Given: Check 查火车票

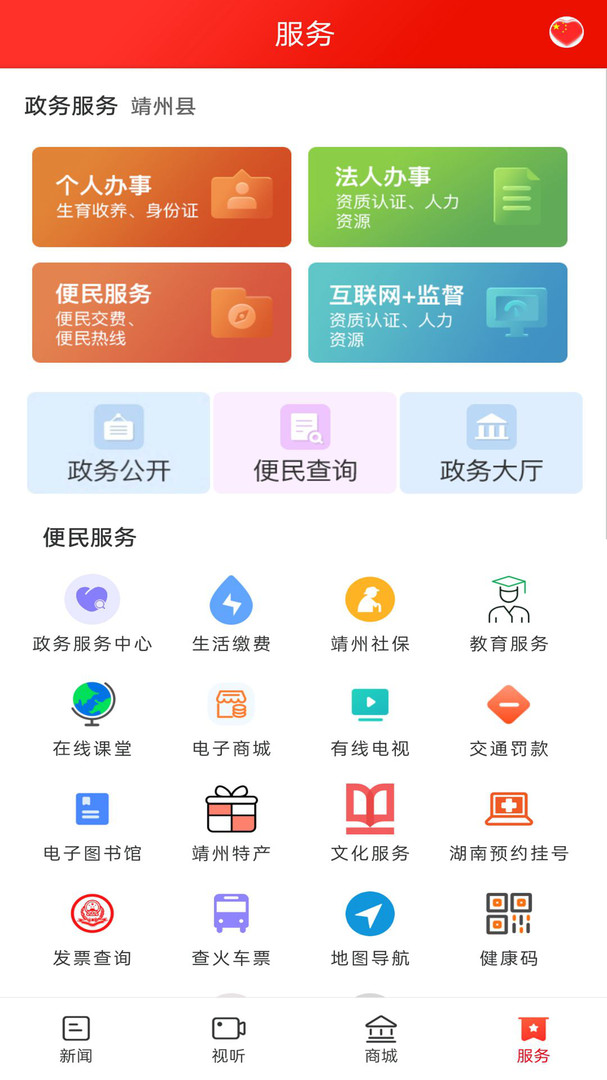Looking at the screenshot, I should click(x=231, y=929).
